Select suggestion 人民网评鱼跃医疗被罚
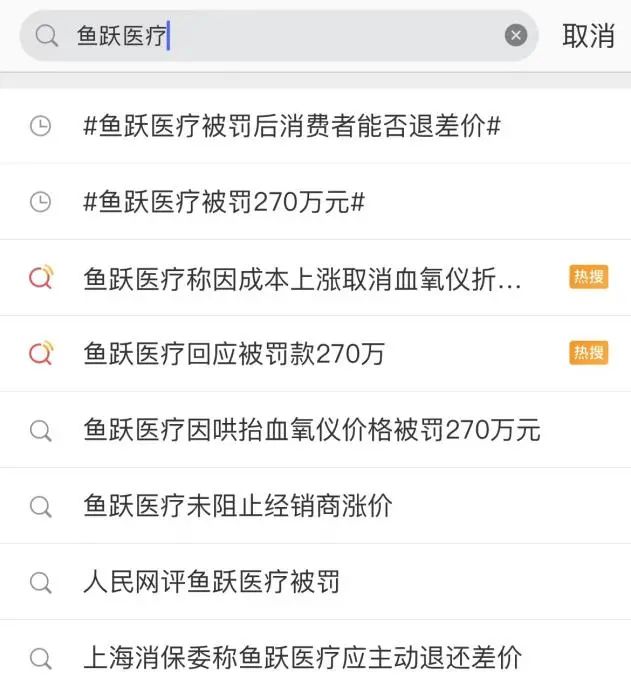 point(212,582)
